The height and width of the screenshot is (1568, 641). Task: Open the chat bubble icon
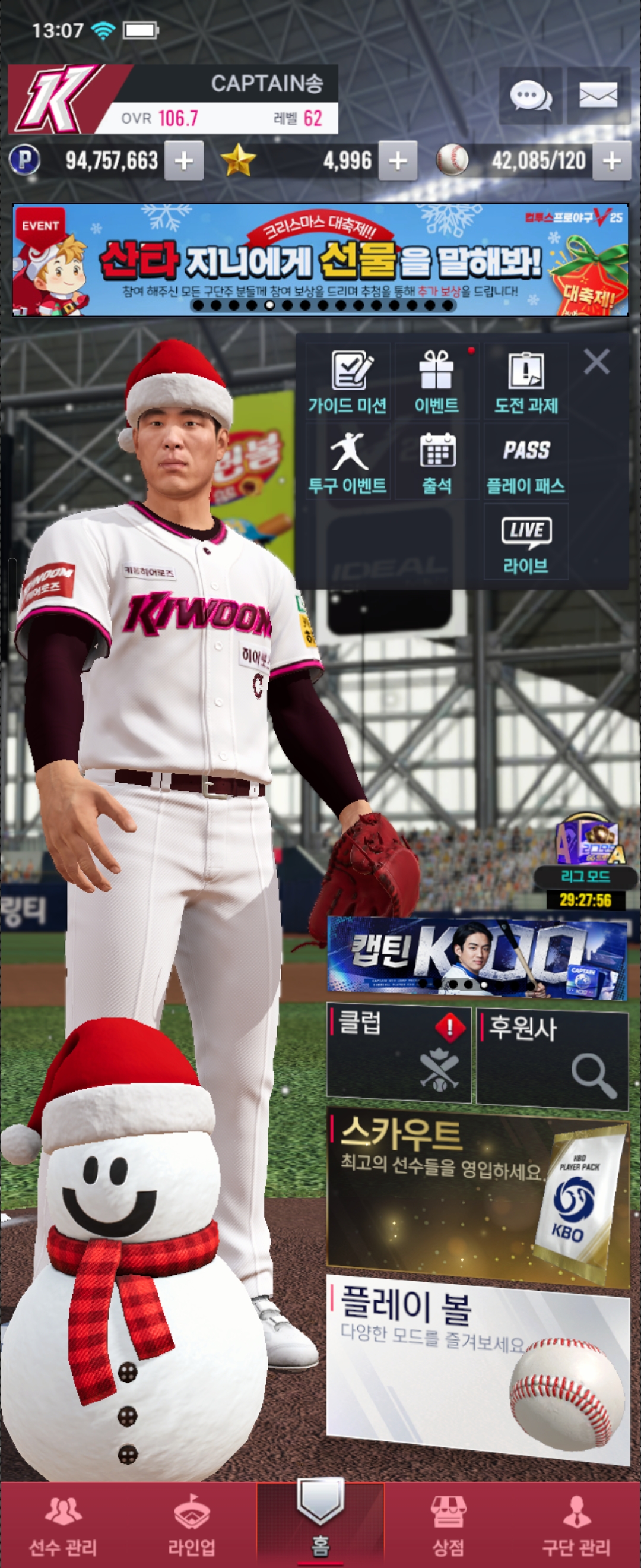tap(529, 96)
